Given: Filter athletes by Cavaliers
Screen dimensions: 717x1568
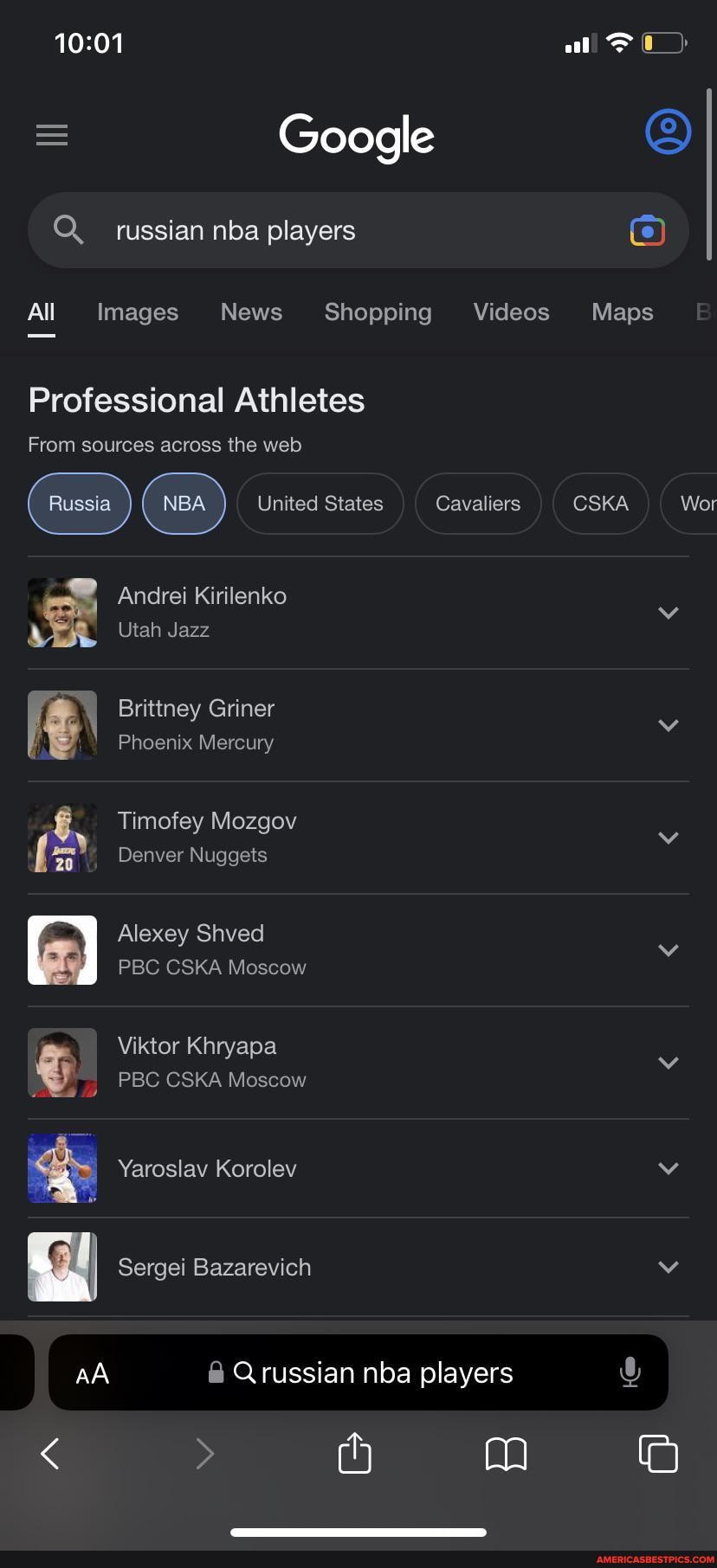Looking at the screenshot, I should [478, 504].
